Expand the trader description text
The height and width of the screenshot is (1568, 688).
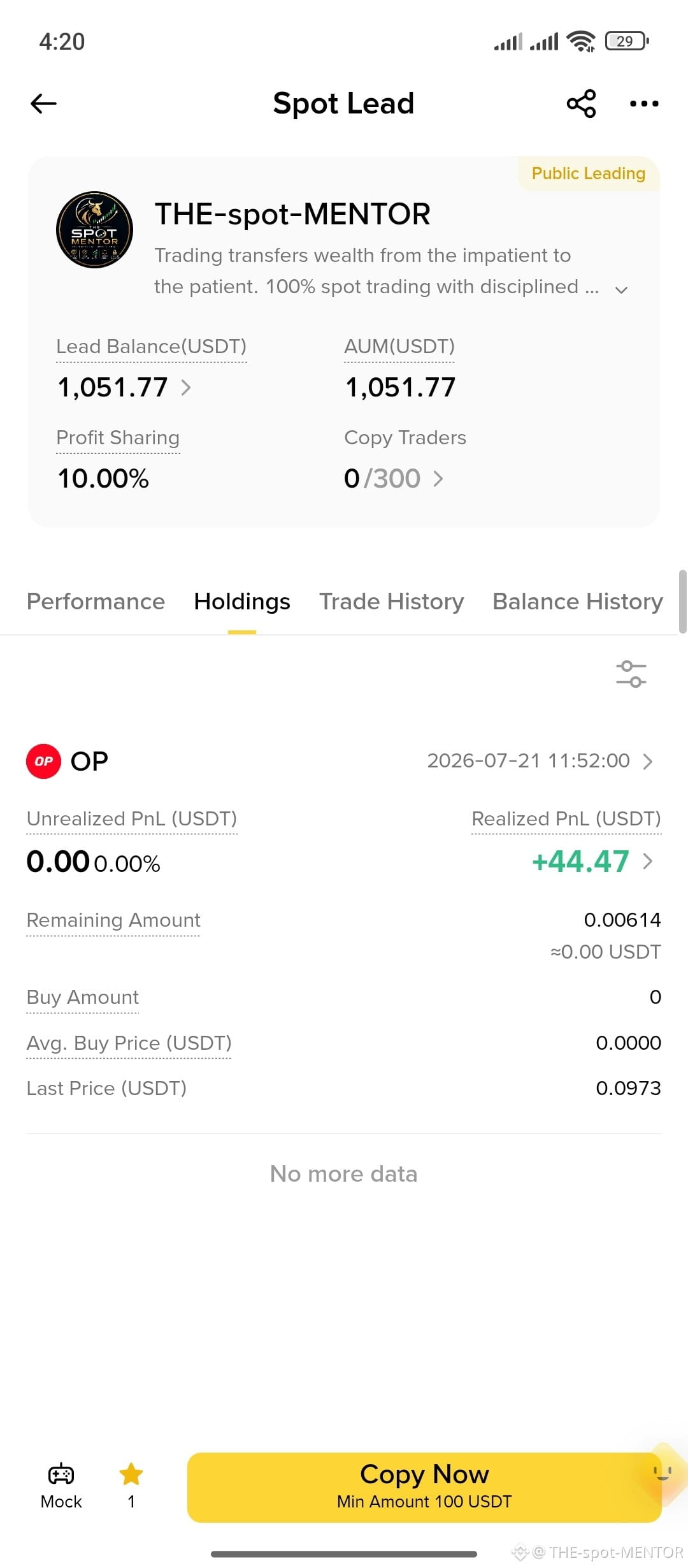pos(621,289)
